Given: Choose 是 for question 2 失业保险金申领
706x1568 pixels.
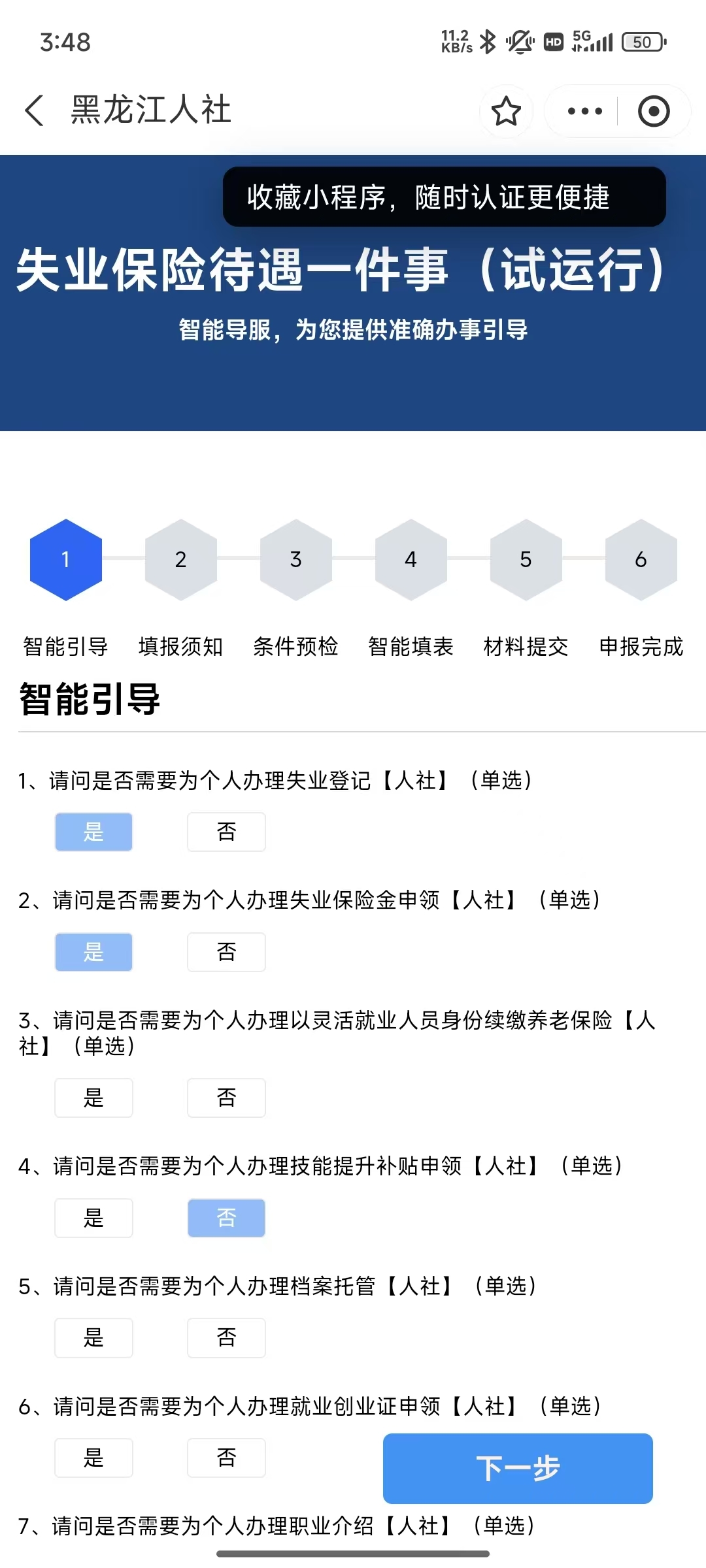Looking at the screenshot, I should [x=93, y=952].
